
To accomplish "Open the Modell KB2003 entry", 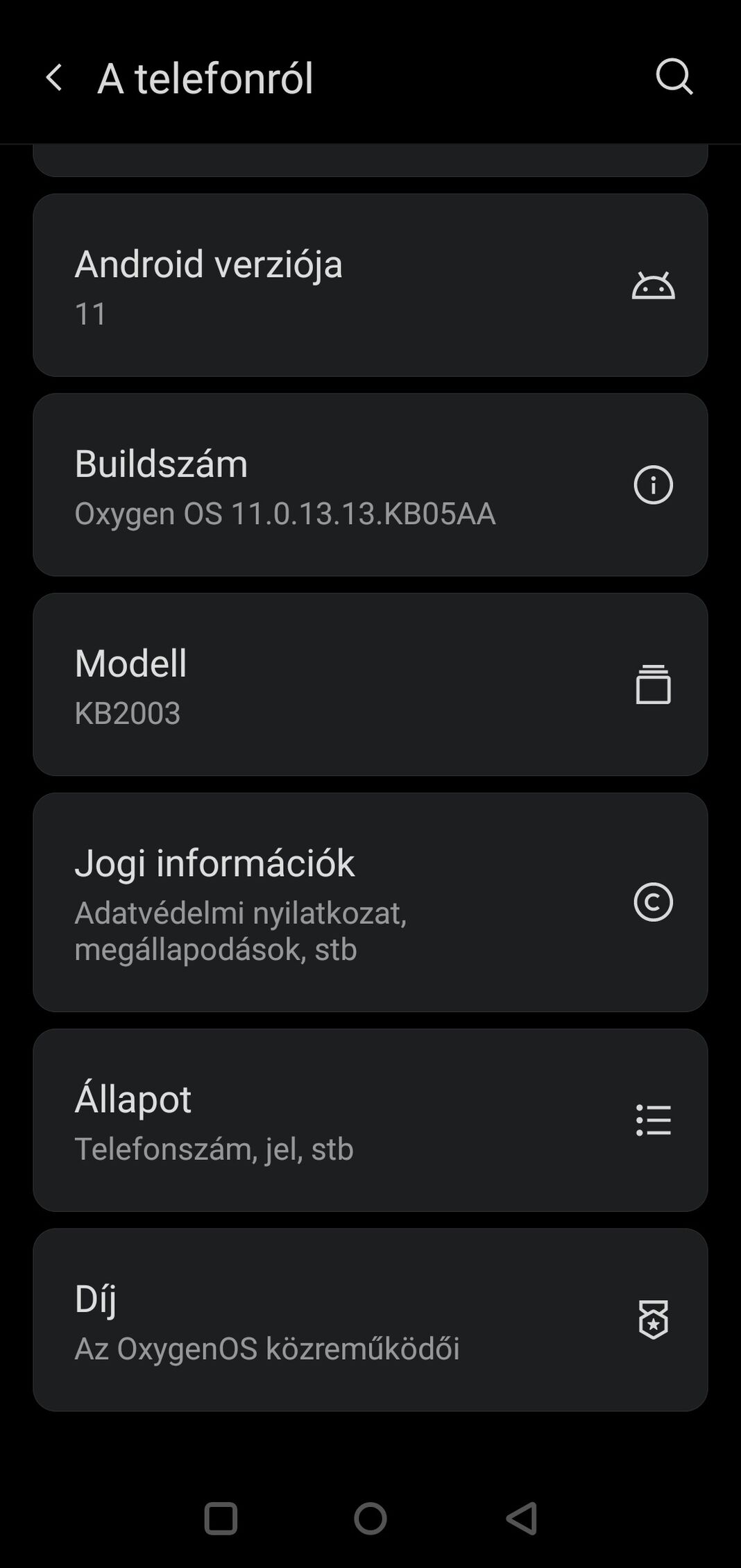I will [370, 684].
